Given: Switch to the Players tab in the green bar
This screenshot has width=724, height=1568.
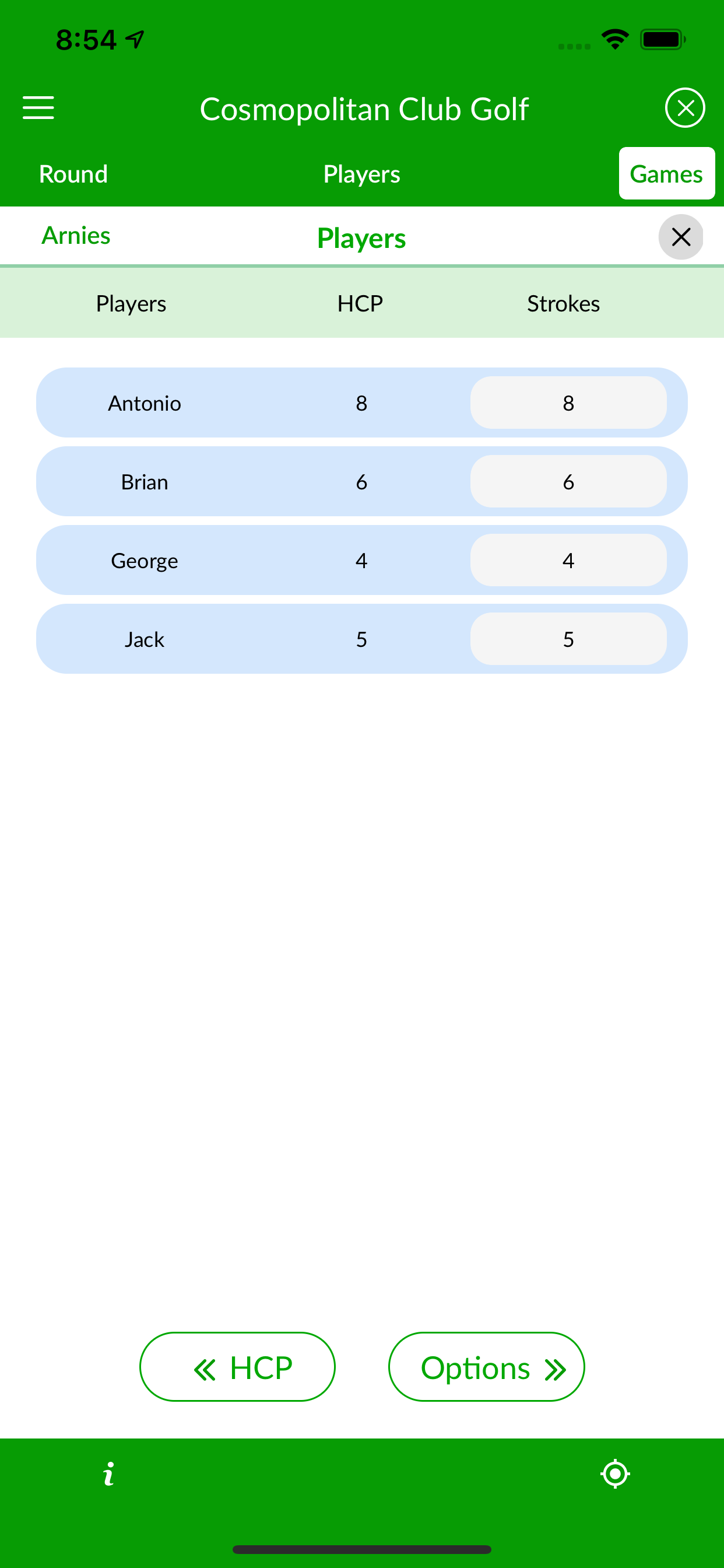Looking at the screenshot, I should pyautogui.click(x=361, y=174).
